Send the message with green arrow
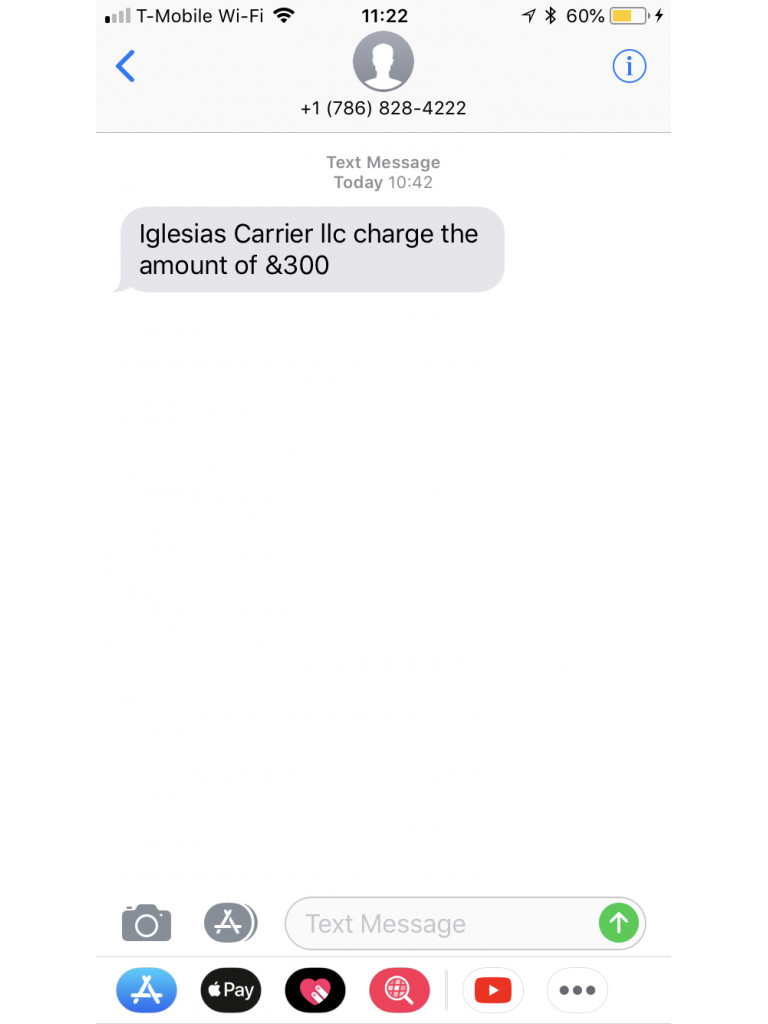Viewport: 768px width, 1024px height. [618, 922]
